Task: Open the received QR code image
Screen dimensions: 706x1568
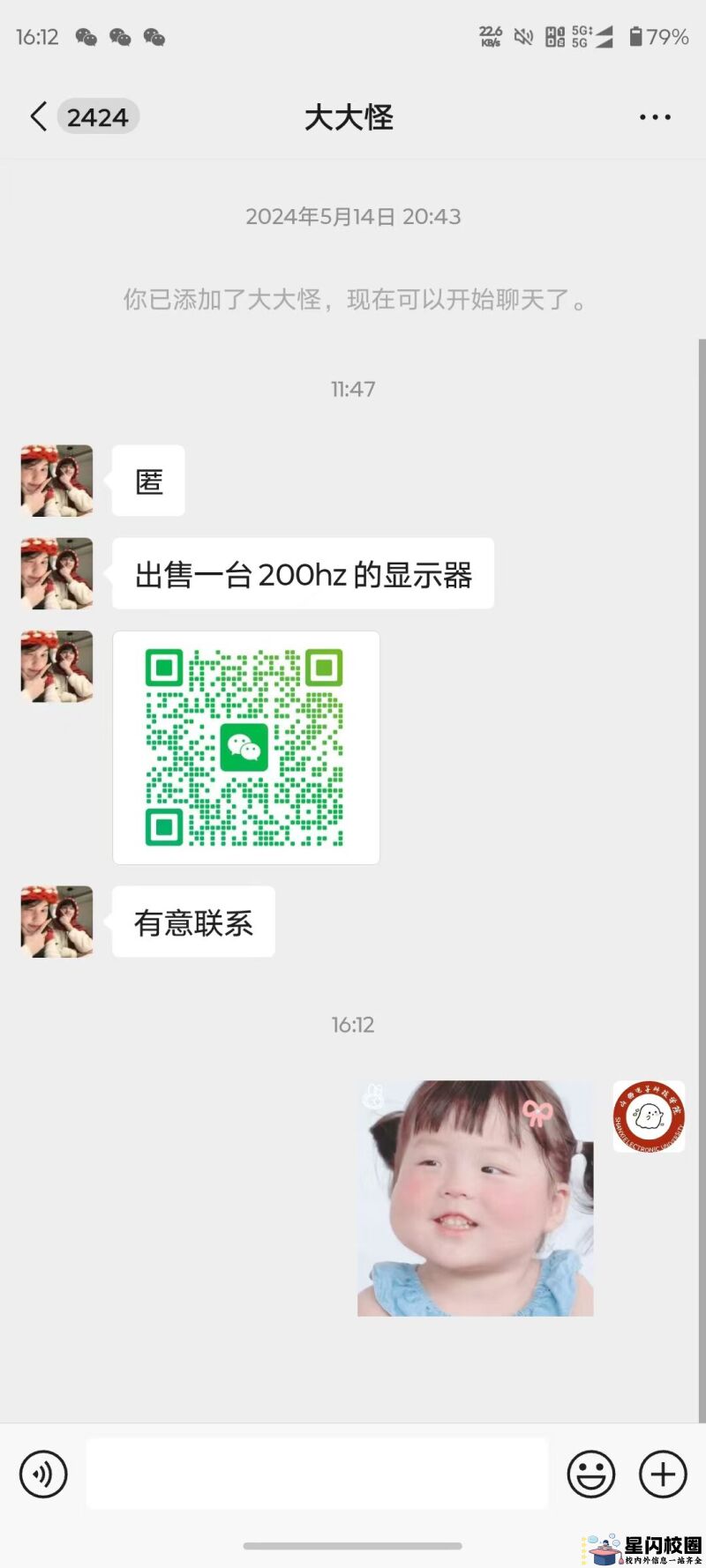Action: (x=246, y=747)
